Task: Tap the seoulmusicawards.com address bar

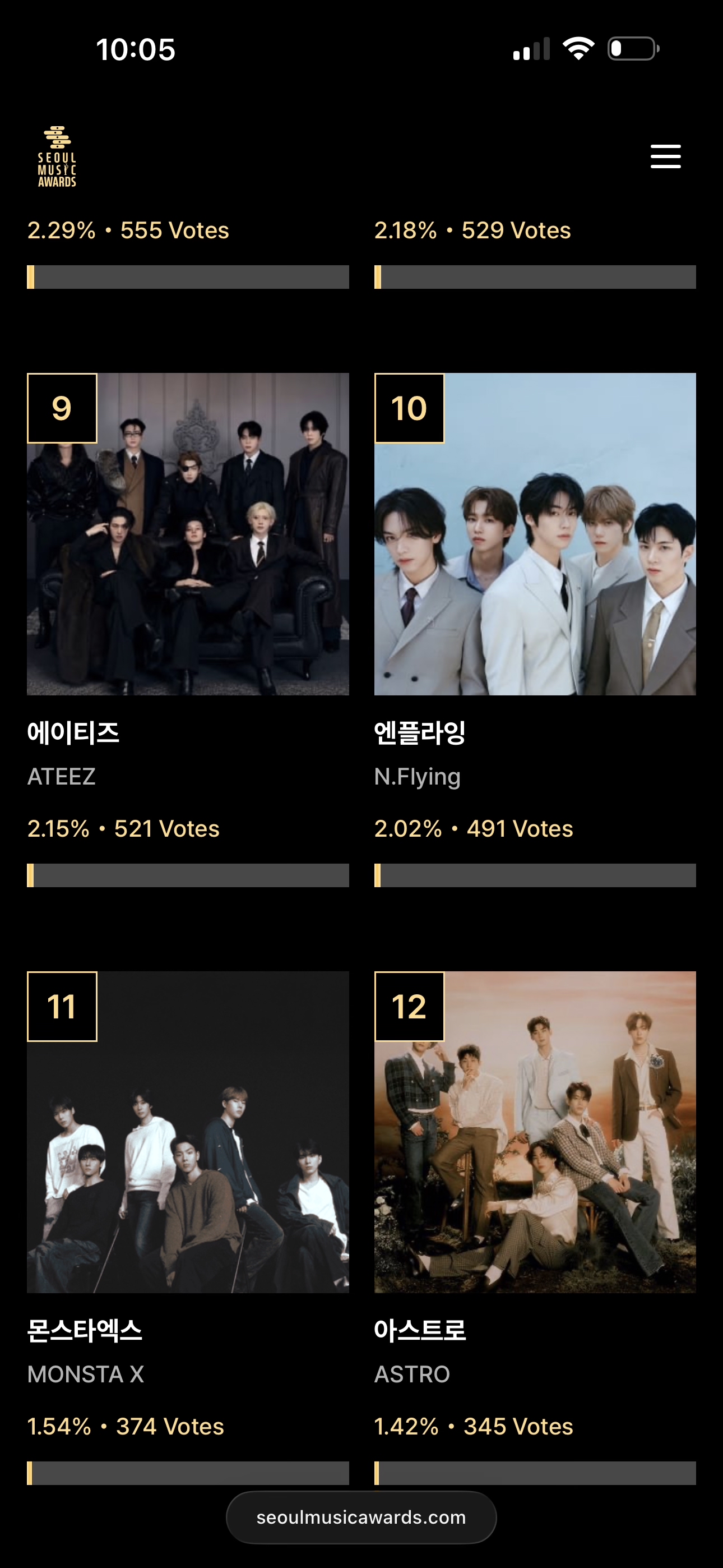Action: click(361, 1517)
